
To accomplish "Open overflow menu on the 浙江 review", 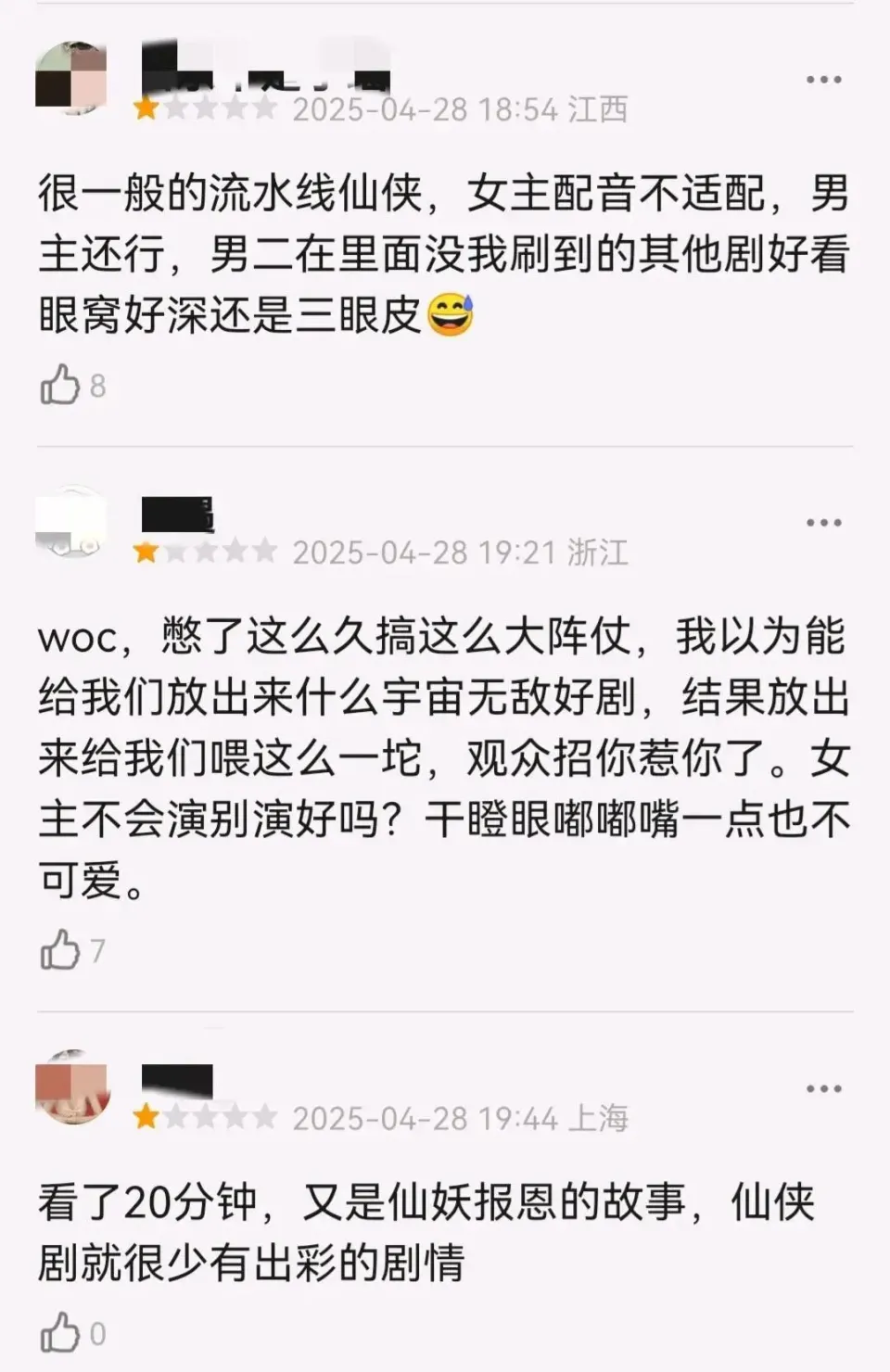I will pos(823,523).
